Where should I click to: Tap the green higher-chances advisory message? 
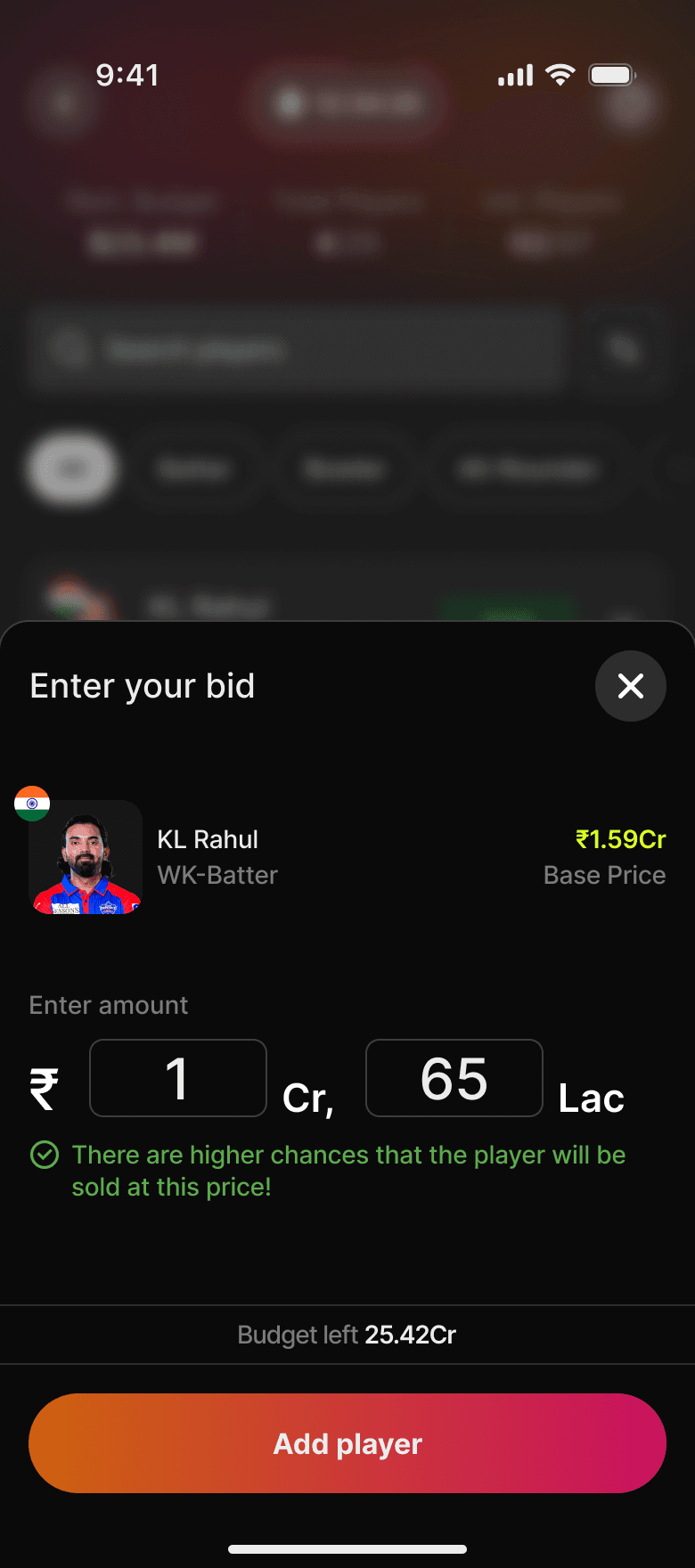[347, 1170]
